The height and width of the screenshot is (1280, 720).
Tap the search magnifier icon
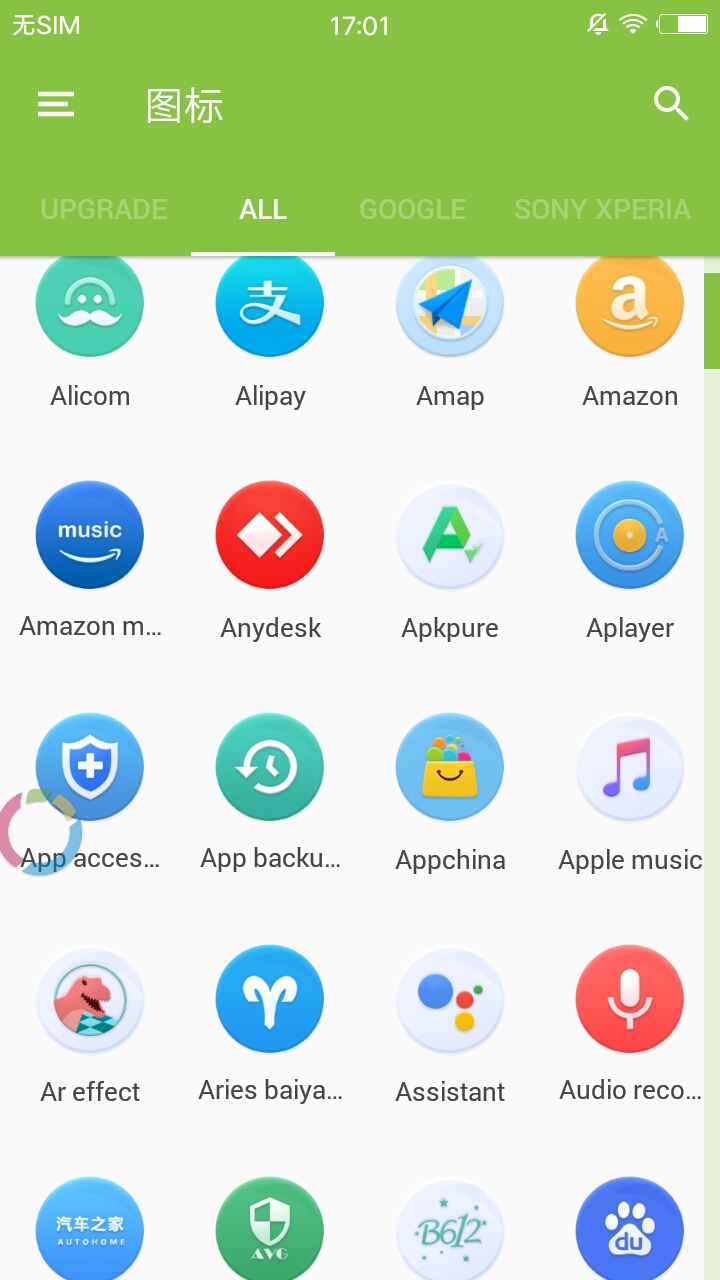(670, 104)
